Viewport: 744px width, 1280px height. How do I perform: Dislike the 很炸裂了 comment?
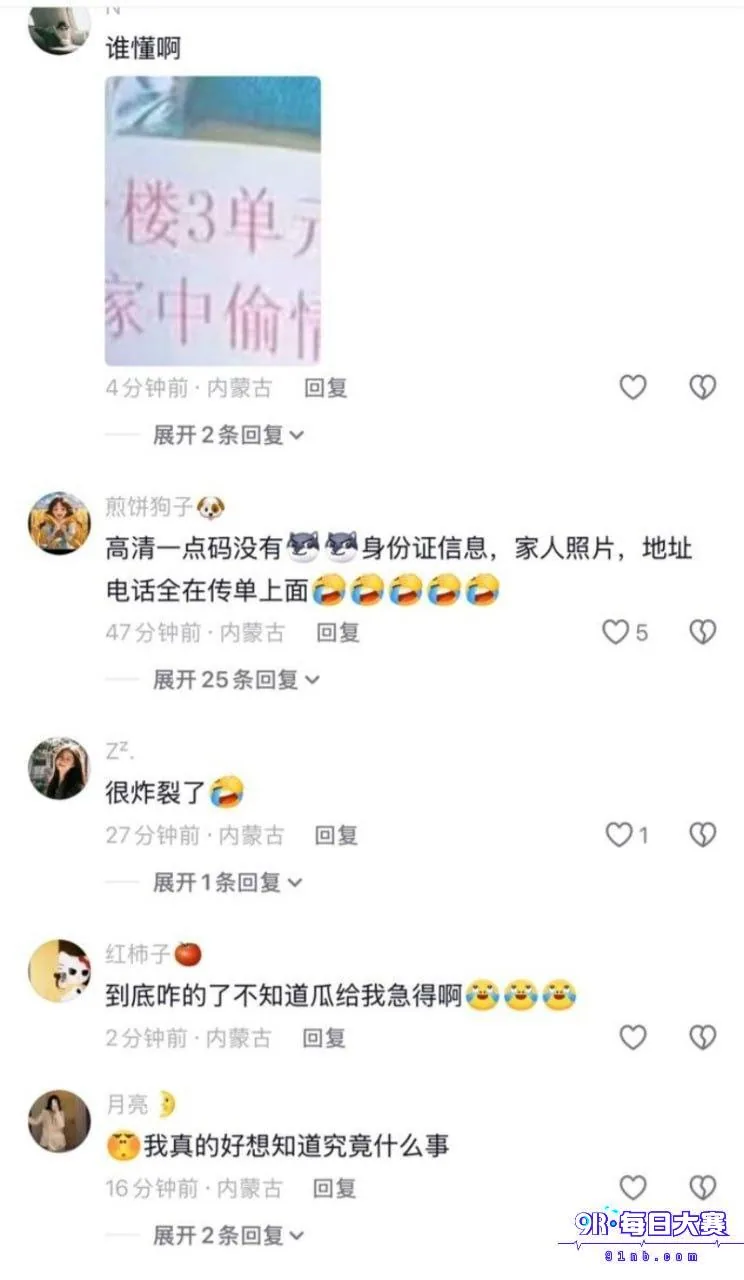pos(703,835)
